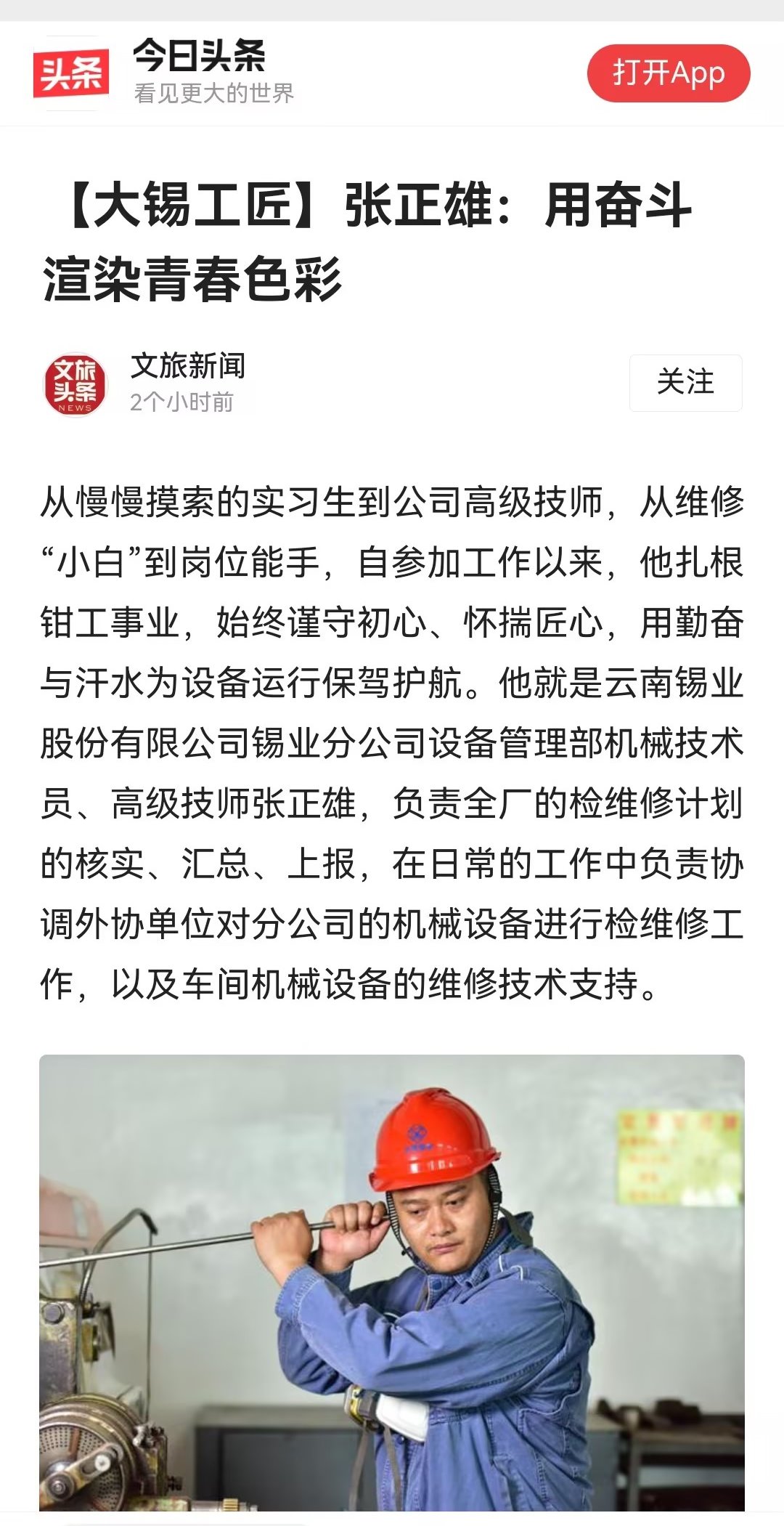Open the 今日头条 logo in header
Image resolution: width=784 pixels, height=1526 pixels.
click(71, 73)
